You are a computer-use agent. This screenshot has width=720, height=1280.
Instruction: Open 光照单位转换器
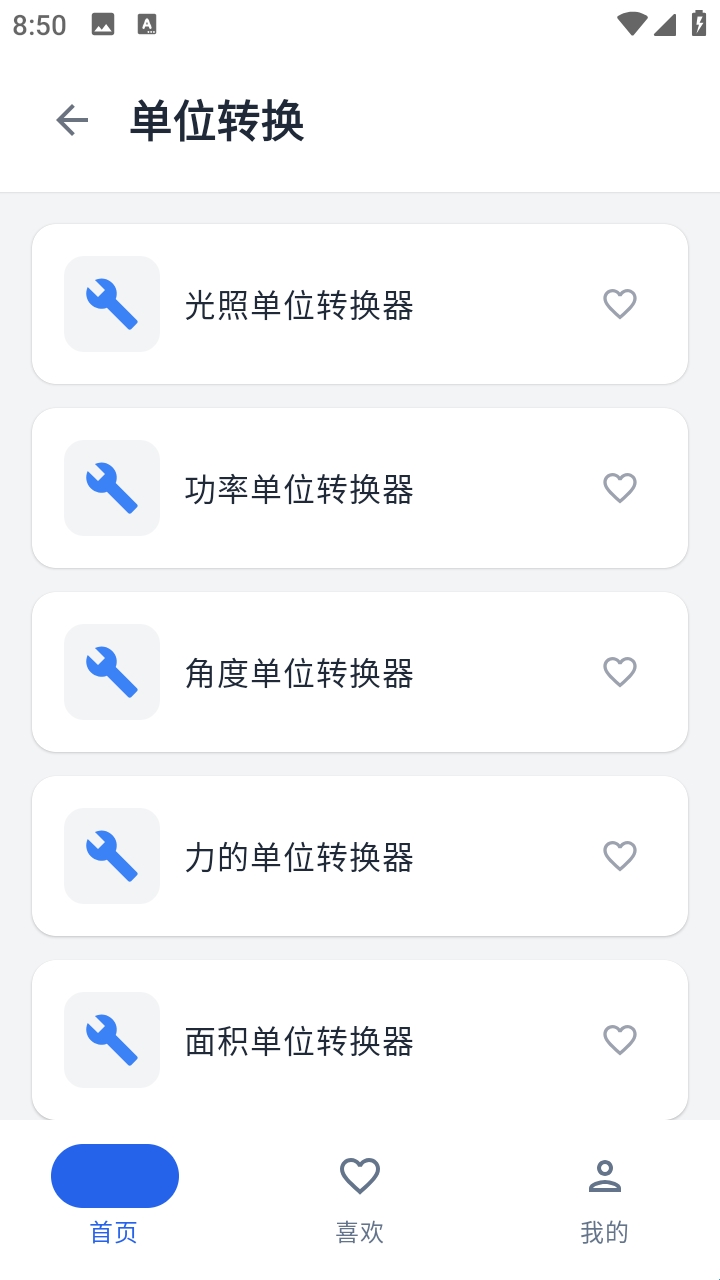point(300,305)
